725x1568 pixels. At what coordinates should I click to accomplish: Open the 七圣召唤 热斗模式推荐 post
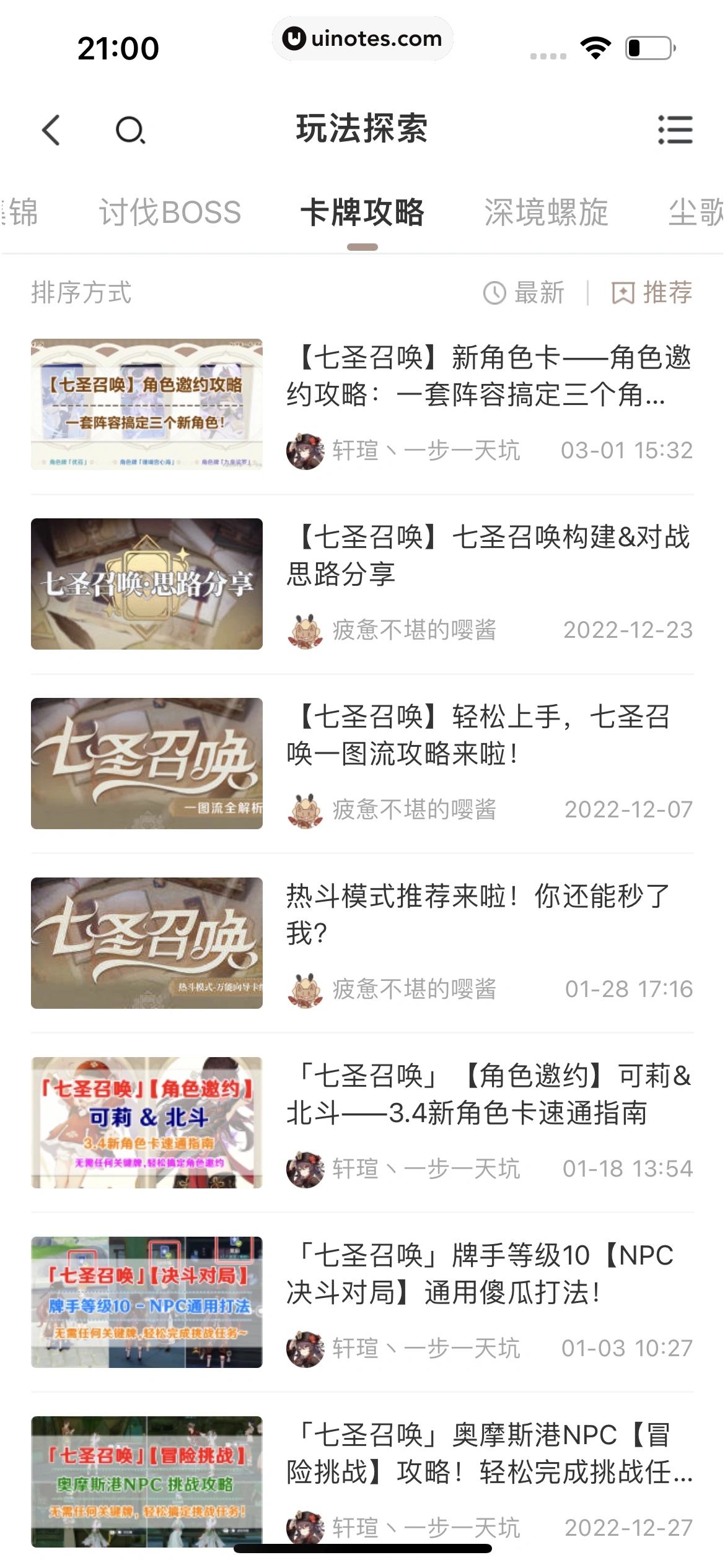(x=477, y=923)
